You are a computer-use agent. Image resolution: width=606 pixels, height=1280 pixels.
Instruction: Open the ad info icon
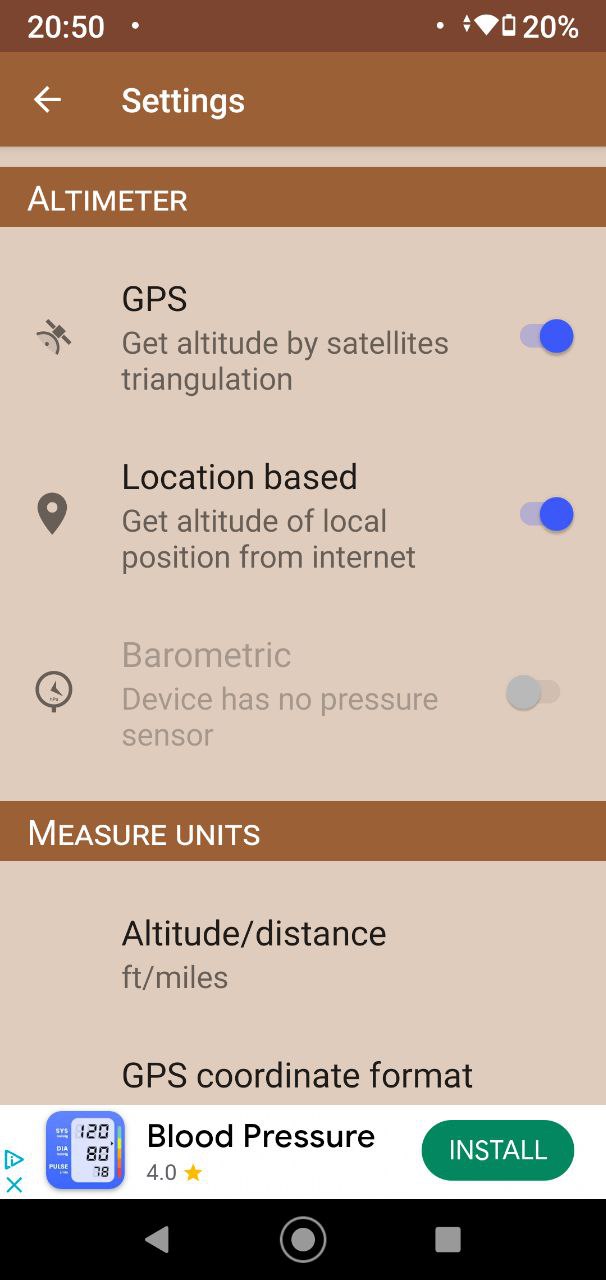(14, 1160)
